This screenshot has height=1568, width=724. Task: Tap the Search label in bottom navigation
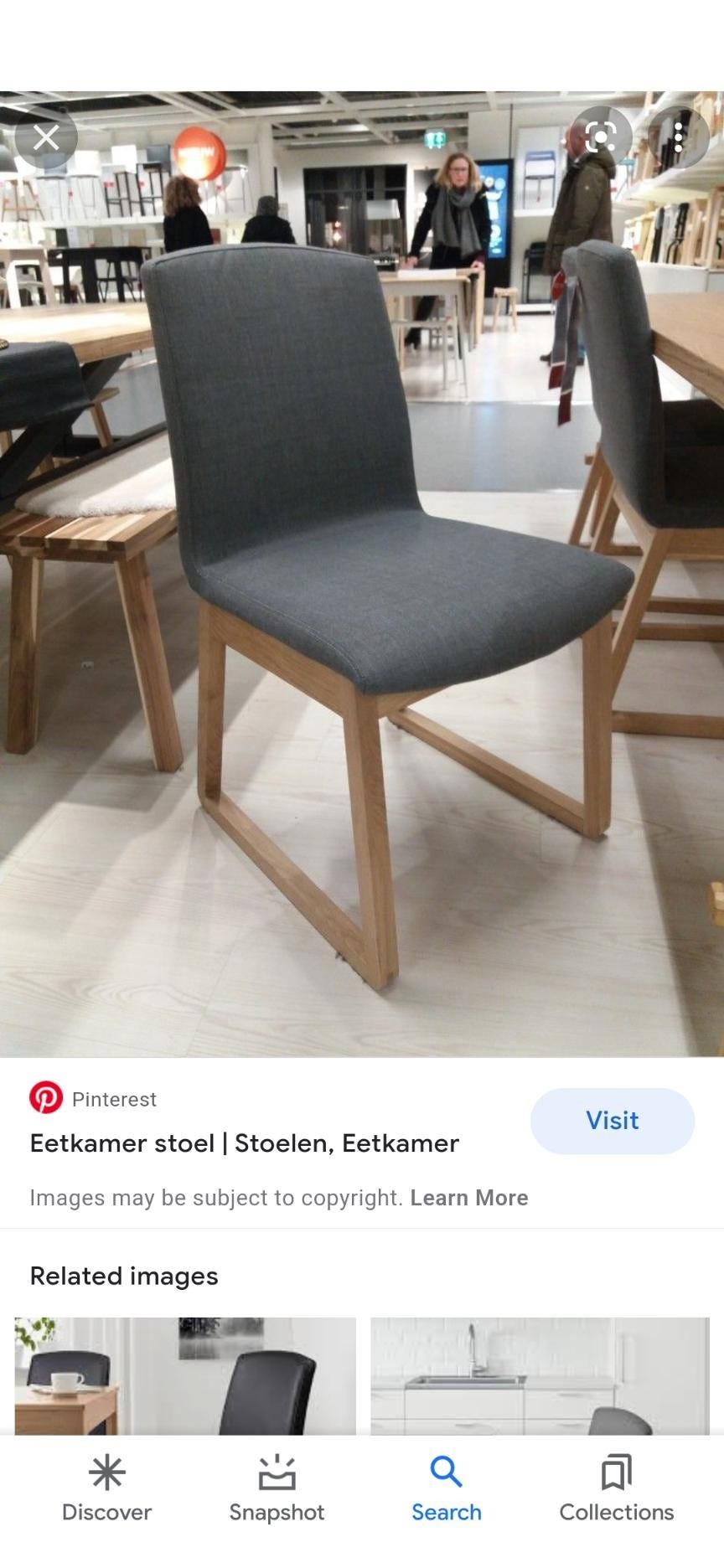tap(445, 1513)
